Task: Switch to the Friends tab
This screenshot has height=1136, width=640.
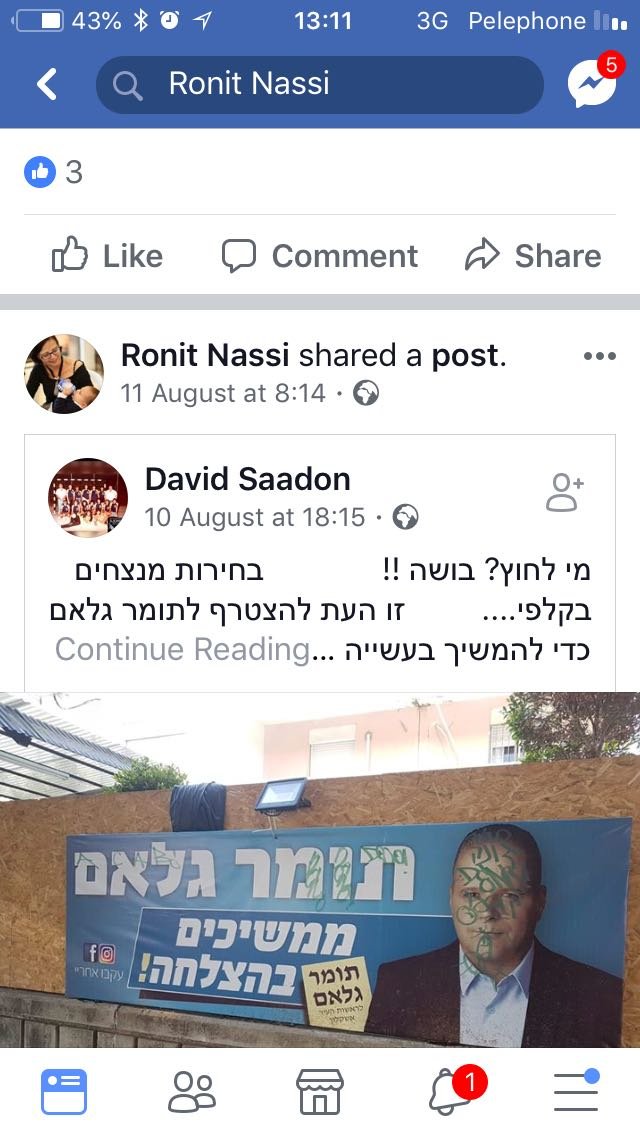Action: [x=192, y=1092]
